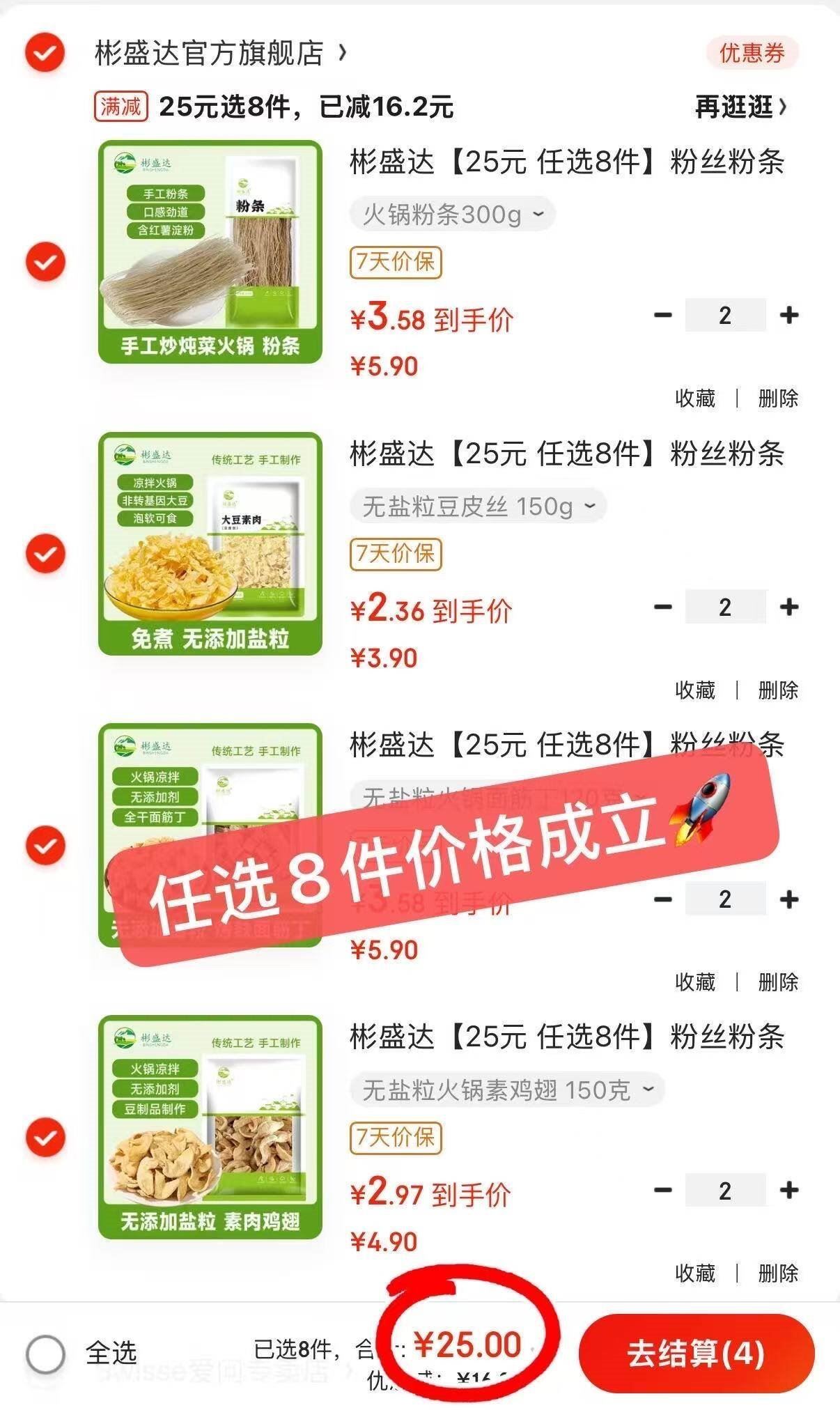Decrease quantity of 无盐粒豆皮丝 150g
This screenshot has height=1417, width=840.
[x=662, y=607]
